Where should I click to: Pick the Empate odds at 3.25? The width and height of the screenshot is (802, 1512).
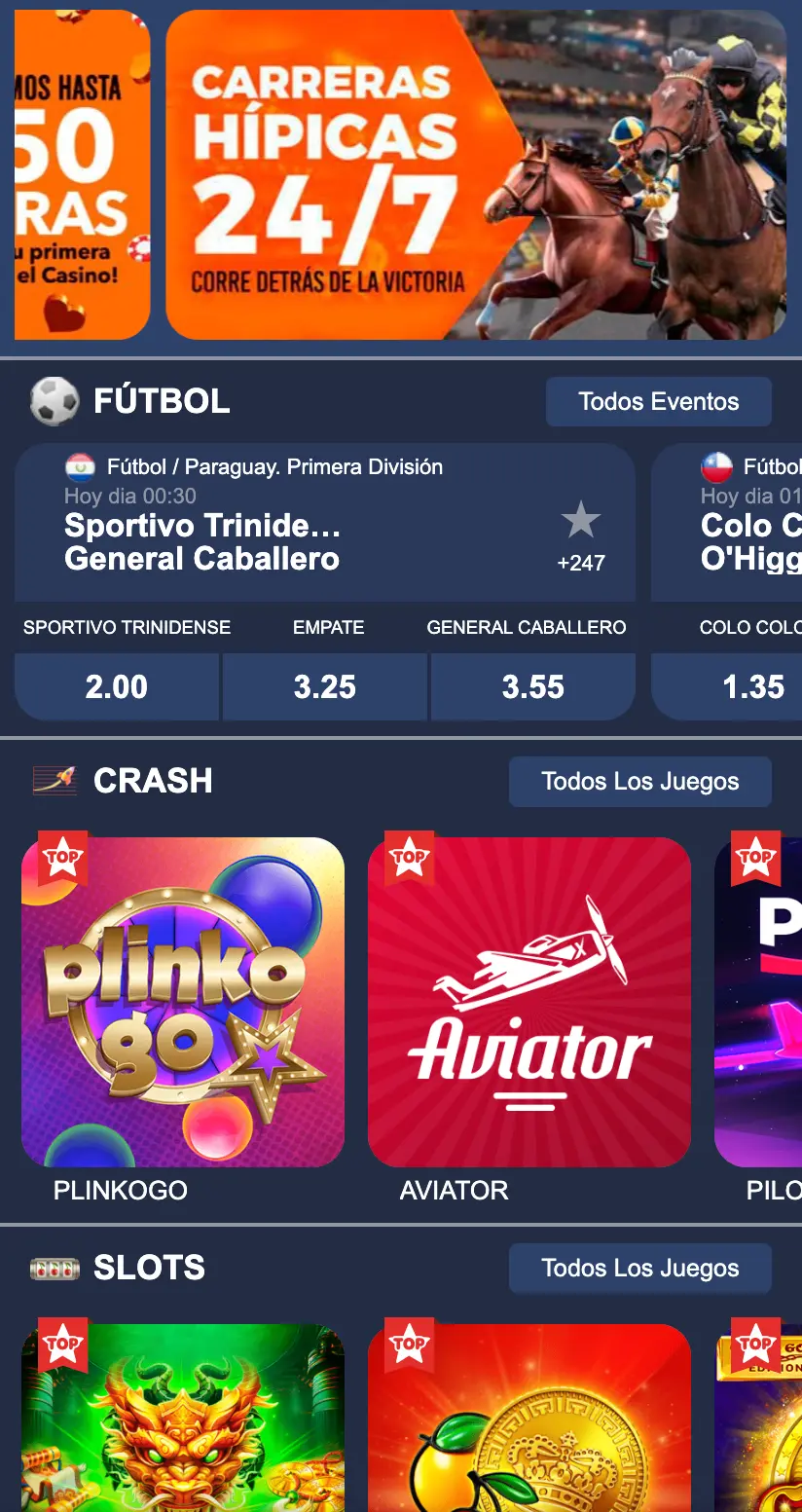325,687
